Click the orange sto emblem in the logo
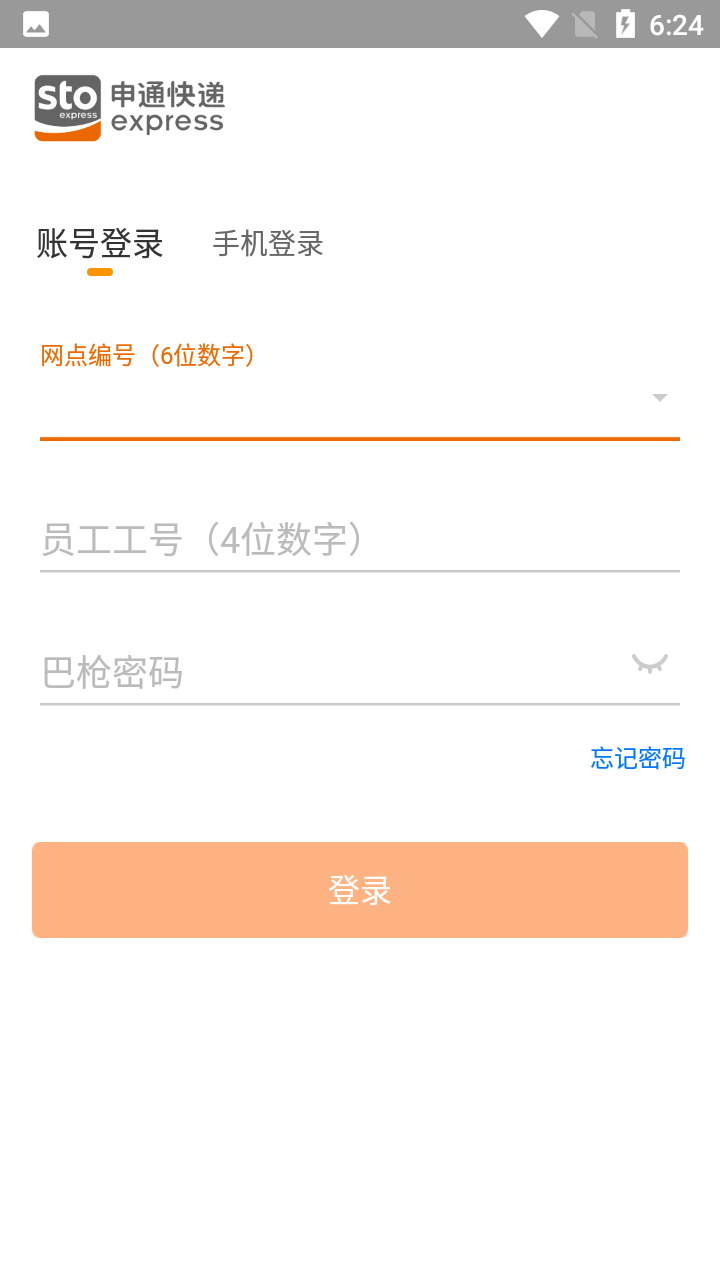 tap(66, 107)
